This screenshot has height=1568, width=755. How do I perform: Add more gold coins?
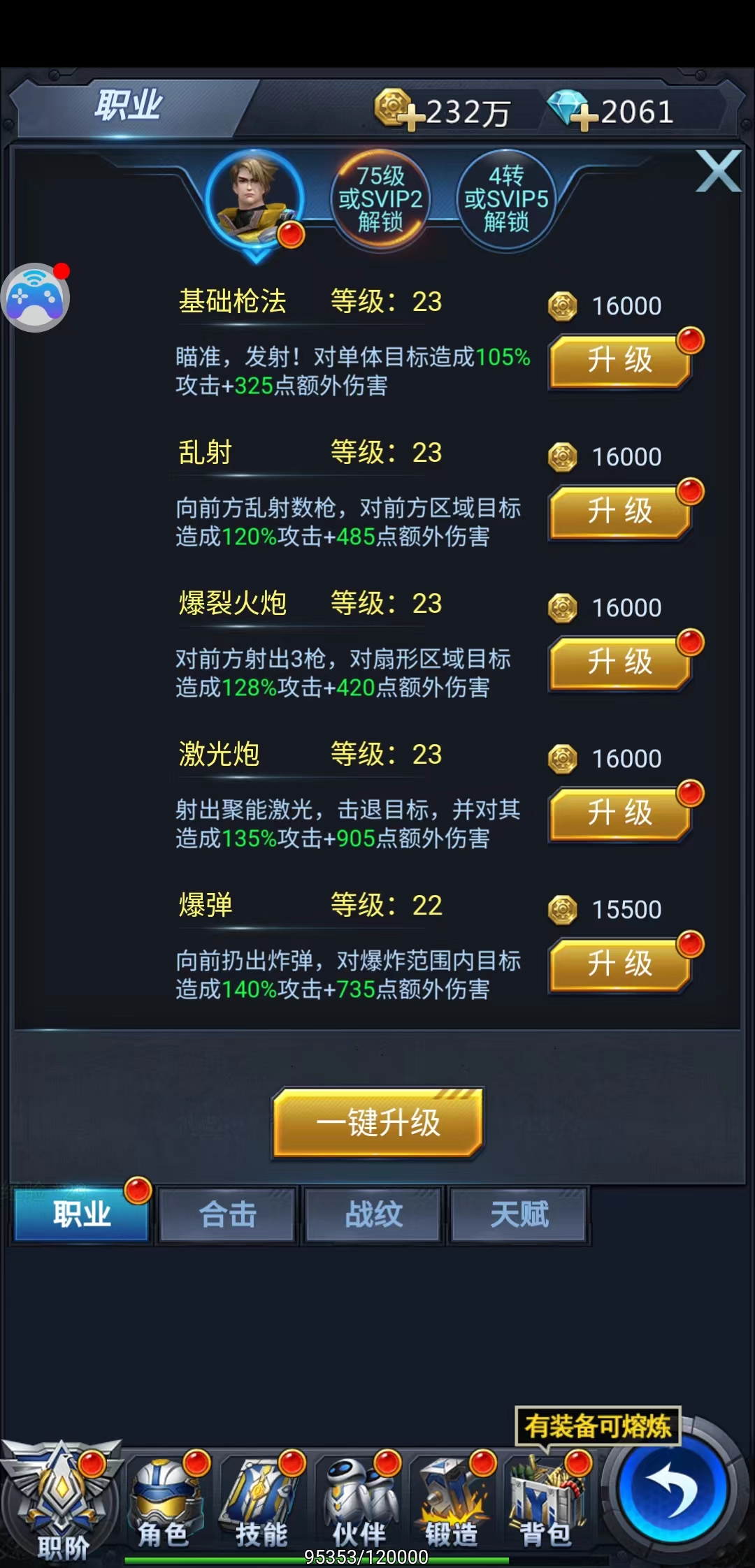pos(412,117)
